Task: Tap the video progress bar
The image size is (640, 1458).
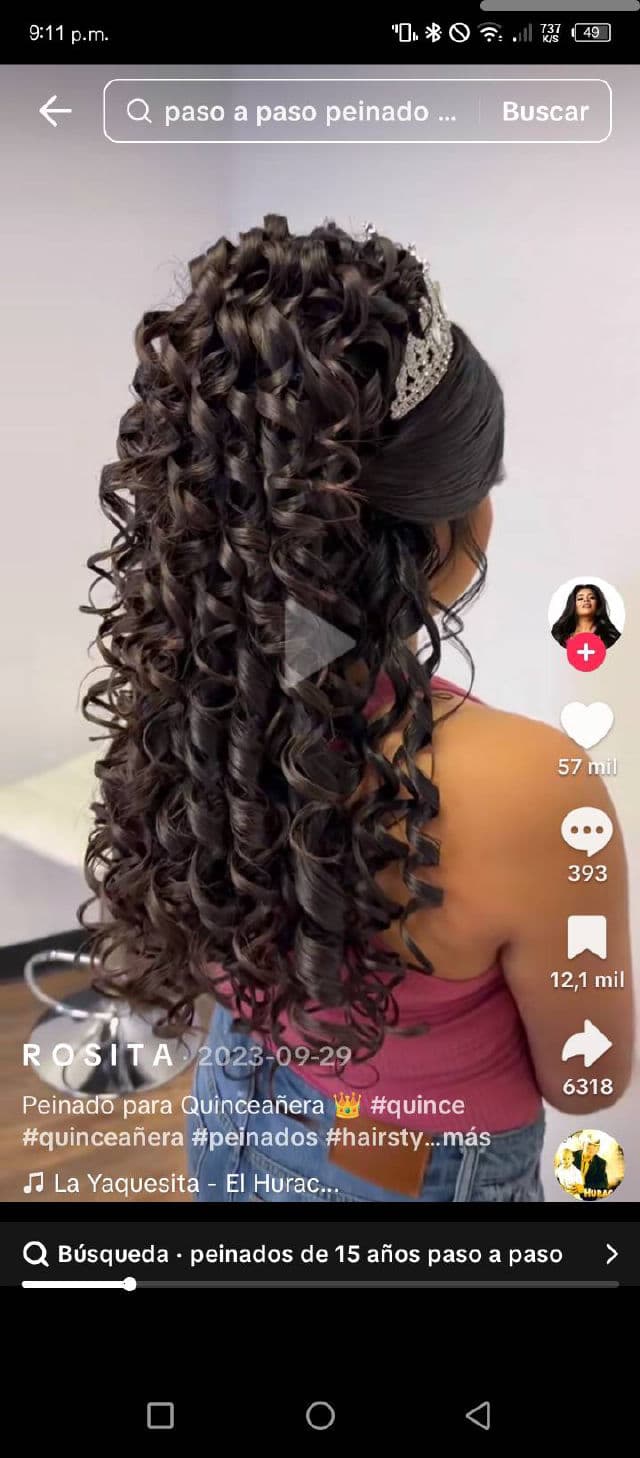Action: point(320,1284)
